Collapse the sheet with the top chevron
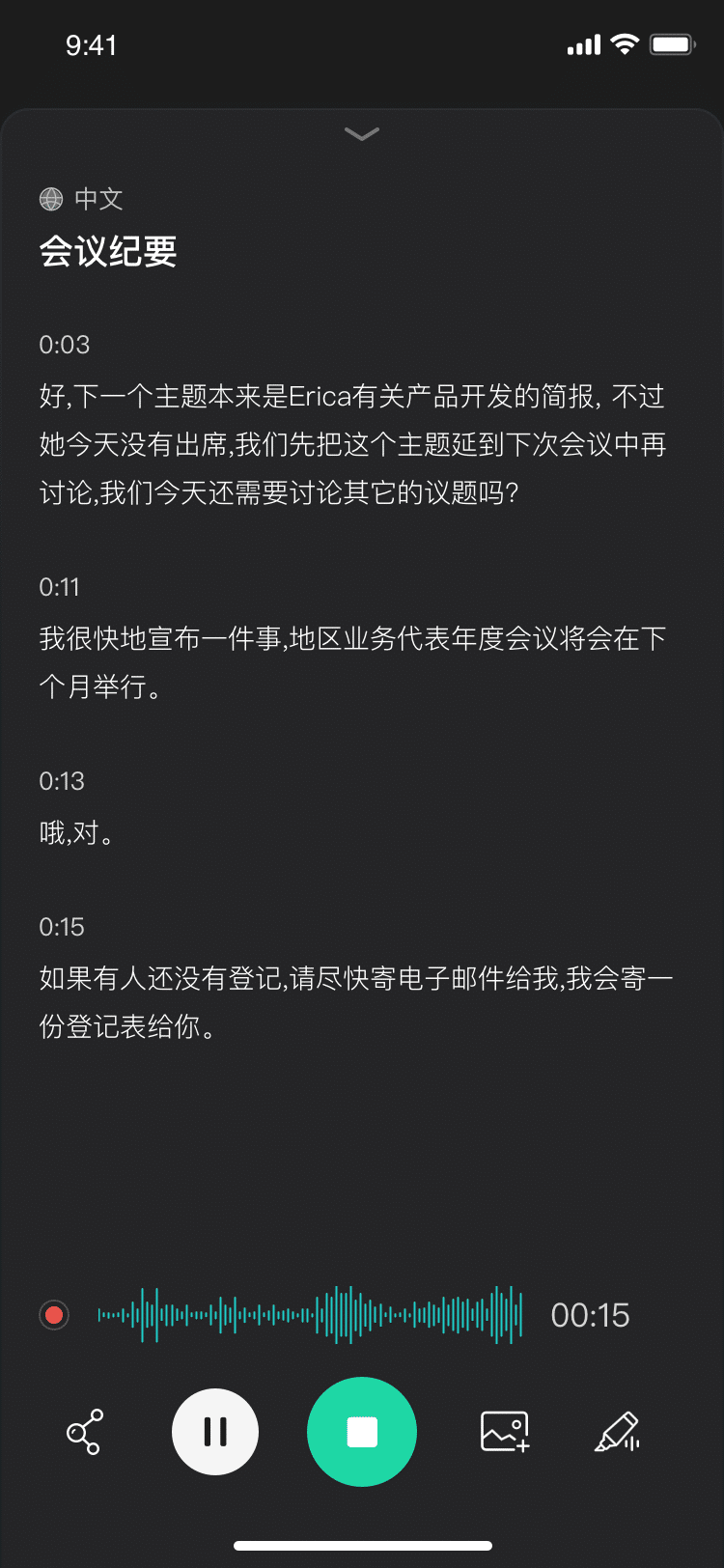 point(361,134)
